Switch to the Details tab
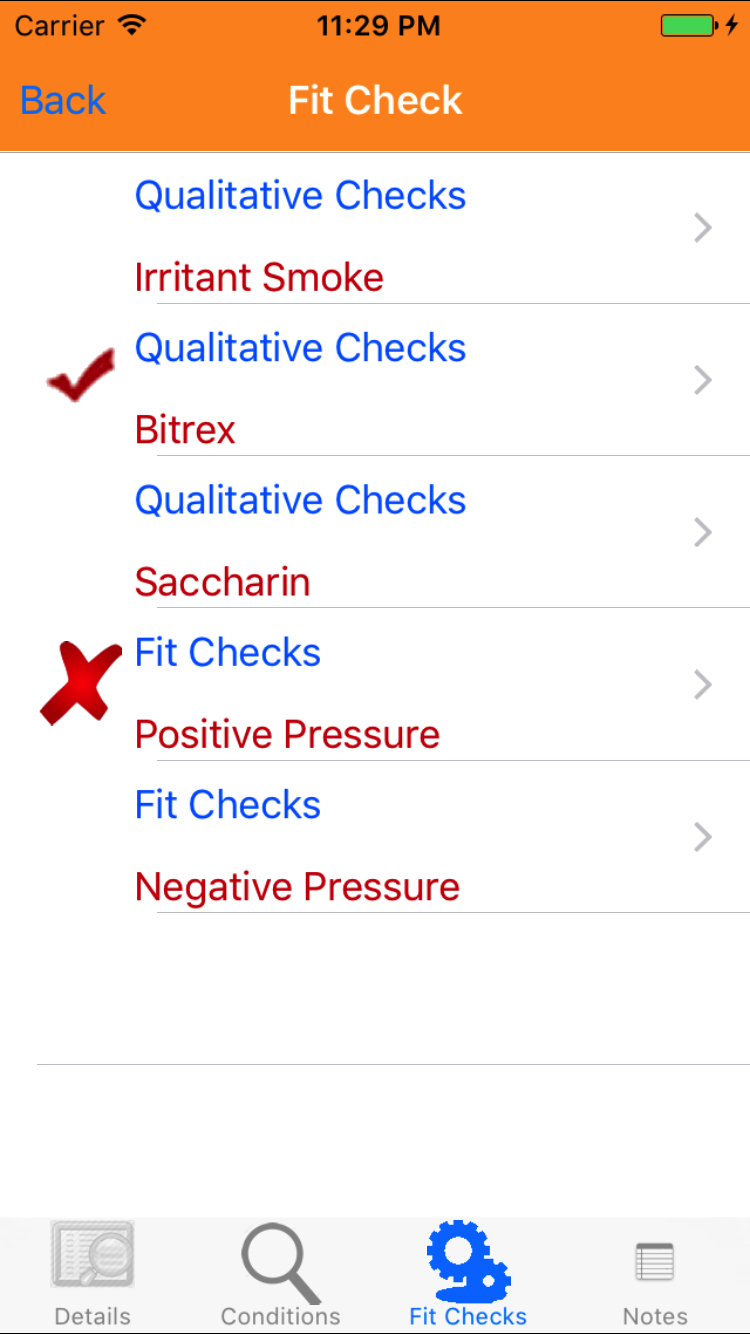This screenshot has height=1334, width=750. click(92, 1274)
